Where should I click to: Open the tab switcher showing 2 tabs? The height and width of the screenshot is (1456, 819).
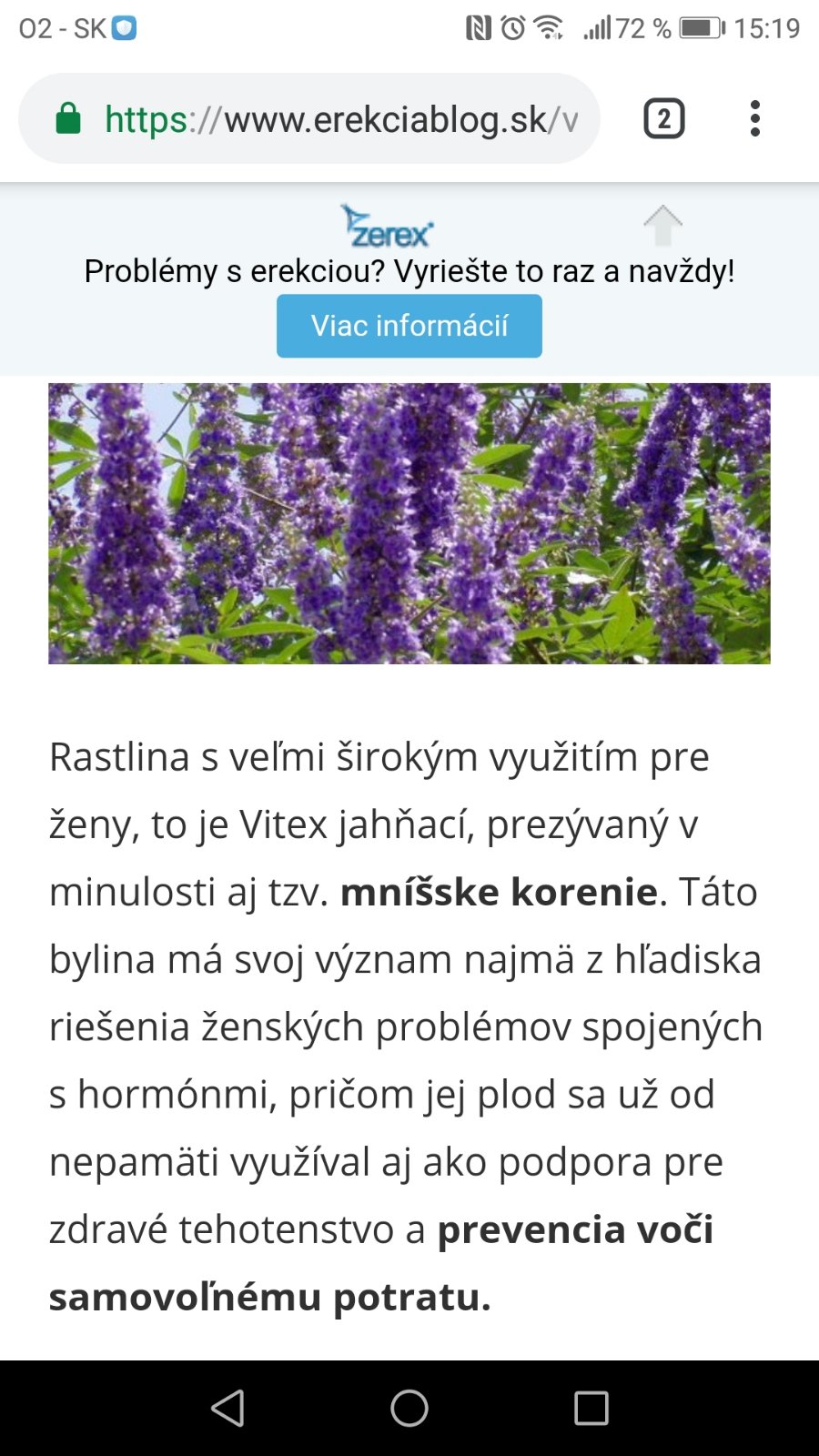pyautogui.click(x=663, y=119)
